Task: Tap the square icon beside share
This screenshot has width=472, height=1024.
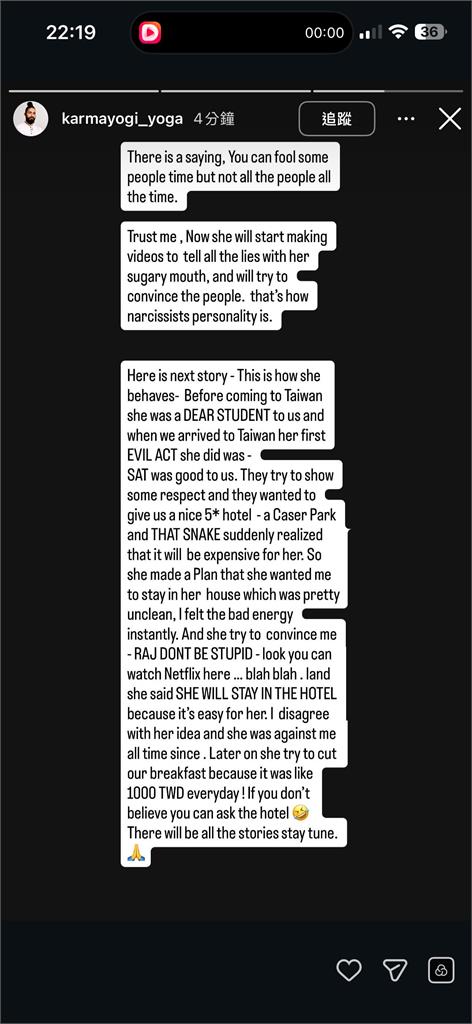Action: click(441, 970)
